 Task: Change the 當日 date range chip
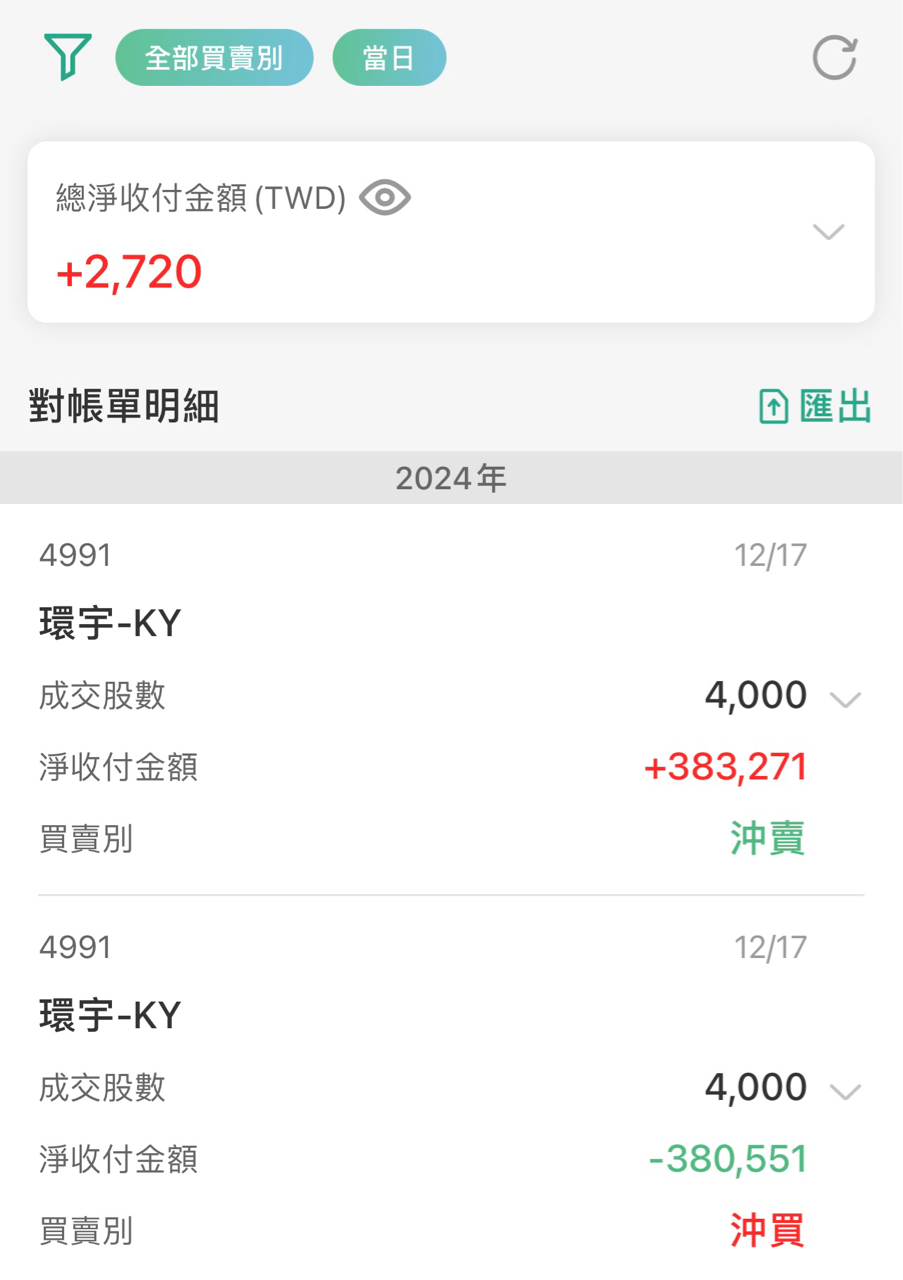tap(389, 58)
